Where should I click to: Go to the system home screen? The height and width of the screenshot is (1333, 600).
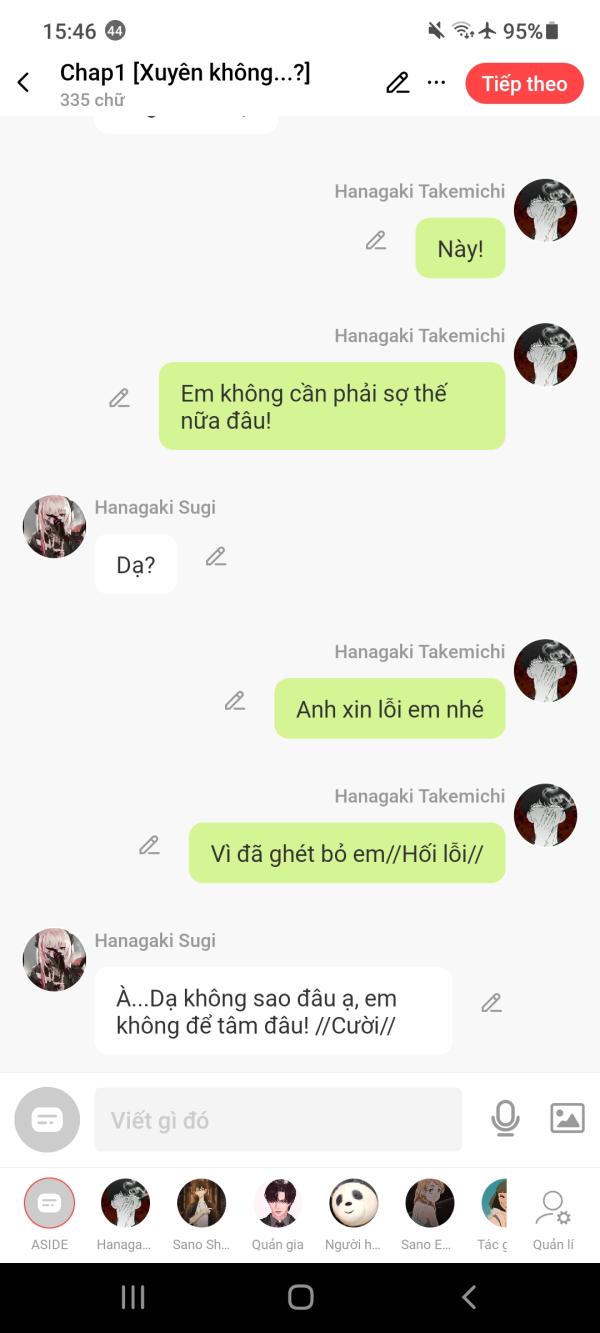point(300,1297)
